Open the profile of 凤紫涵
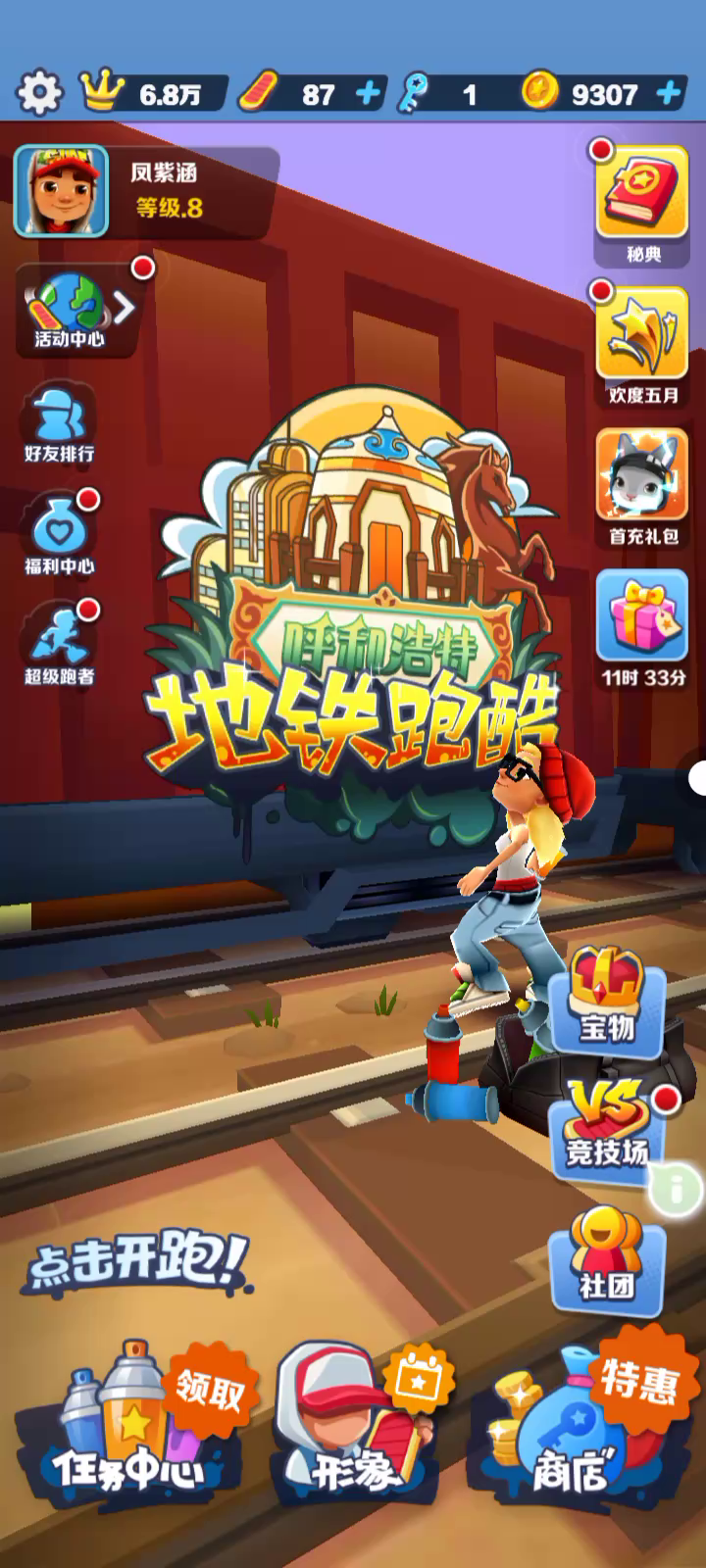 (x=61, y=192)
